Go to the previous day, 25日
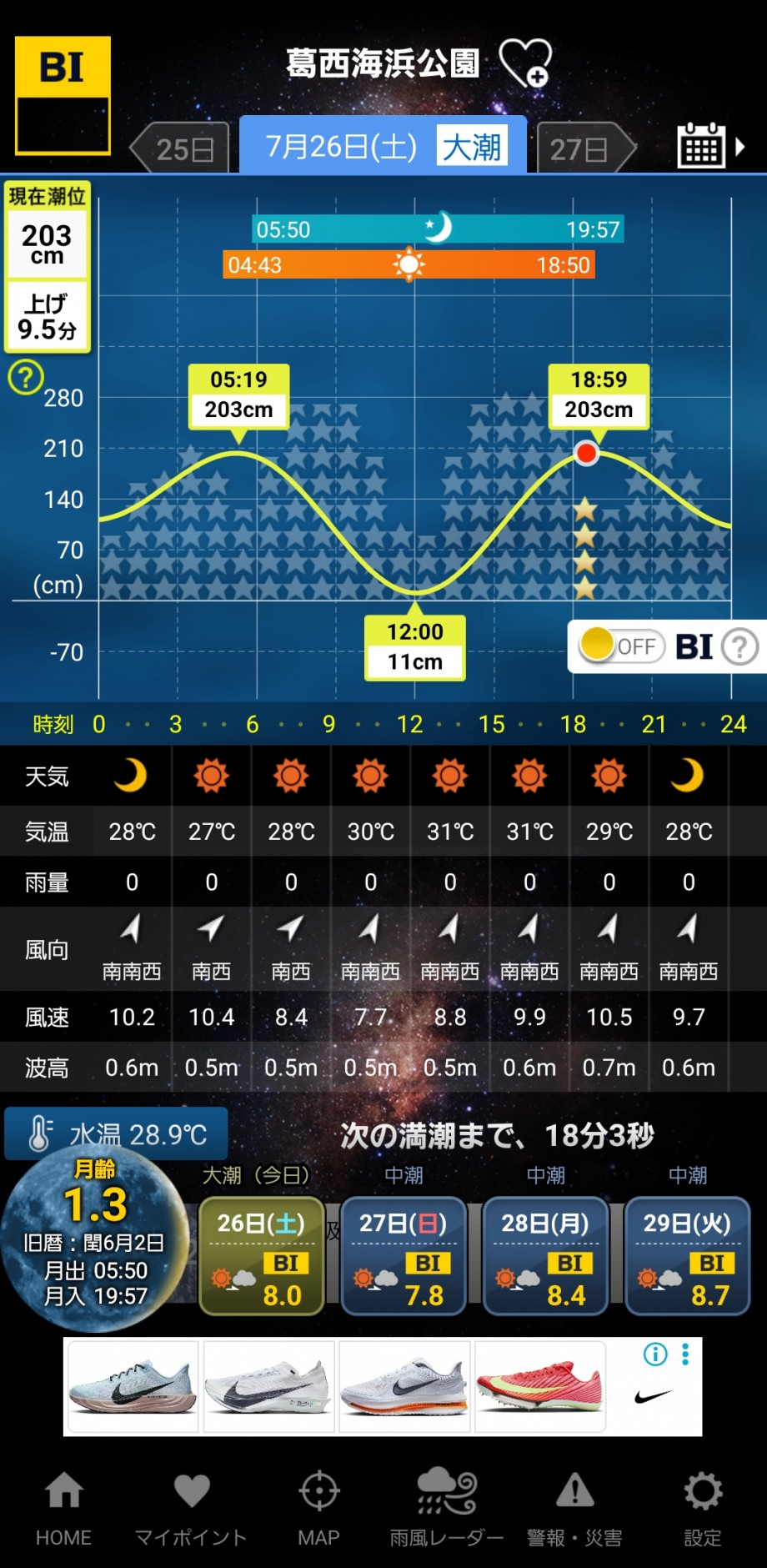Viewport: 767px width, 1568px height. click(x=180, y=148)
